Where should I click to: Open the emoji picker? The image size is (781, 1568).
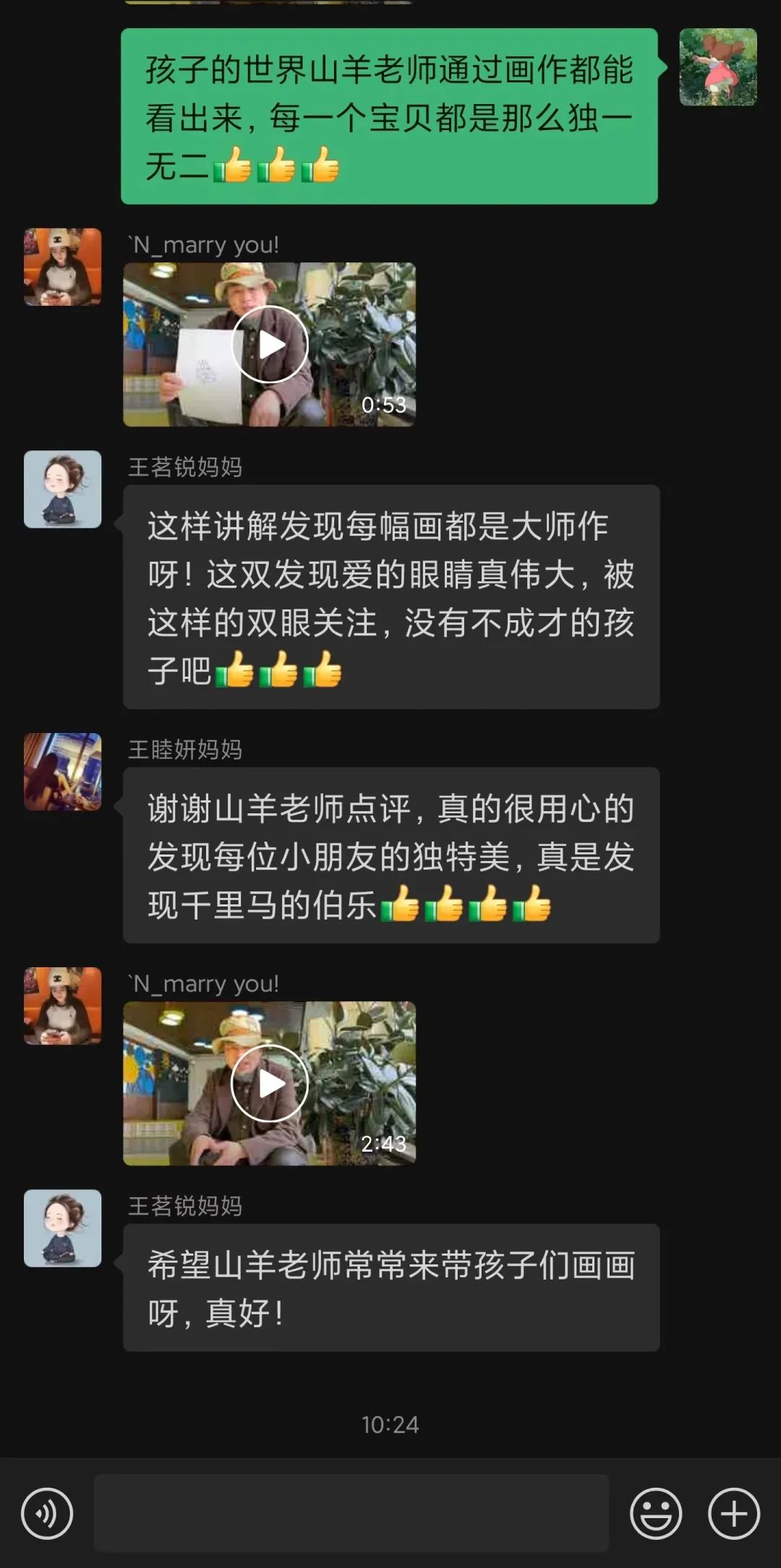point(656,1513)
